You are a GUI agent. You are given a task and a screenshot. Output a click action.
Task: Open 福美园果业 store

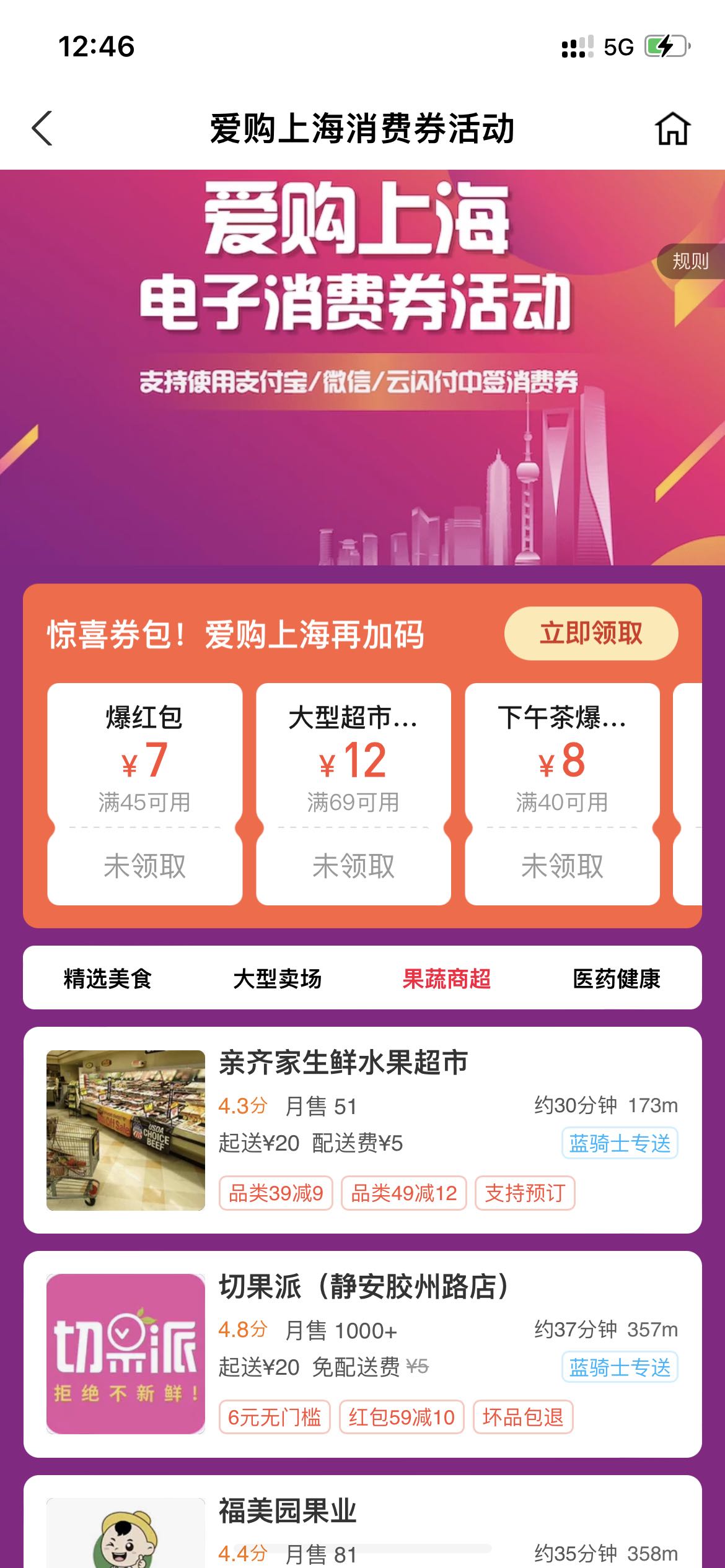click(362, 1522)
